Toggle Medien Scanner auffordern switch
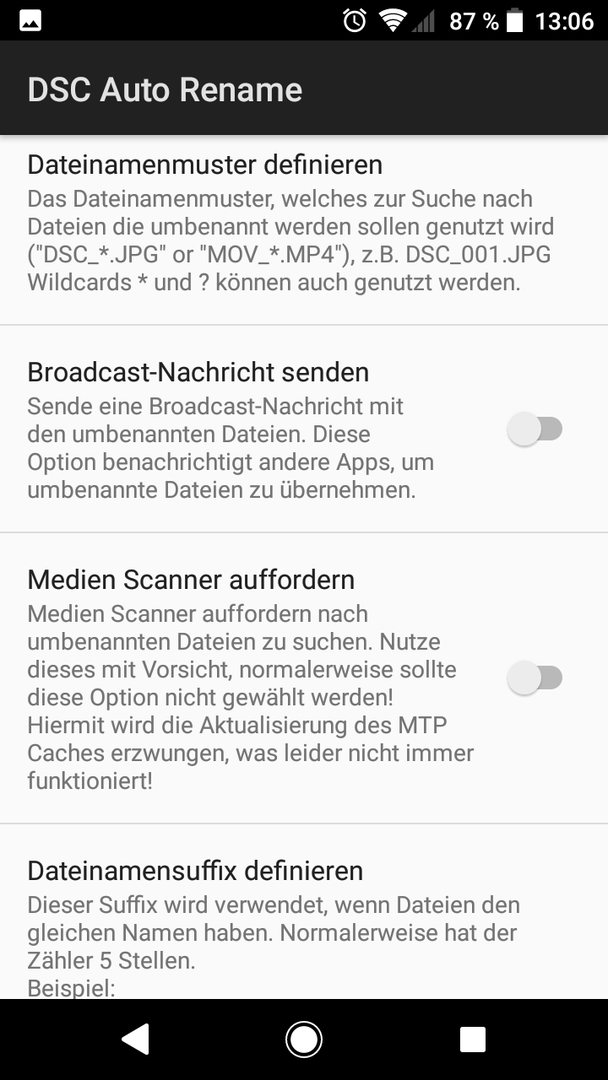 pyautogui.click(x=535, y=678)
